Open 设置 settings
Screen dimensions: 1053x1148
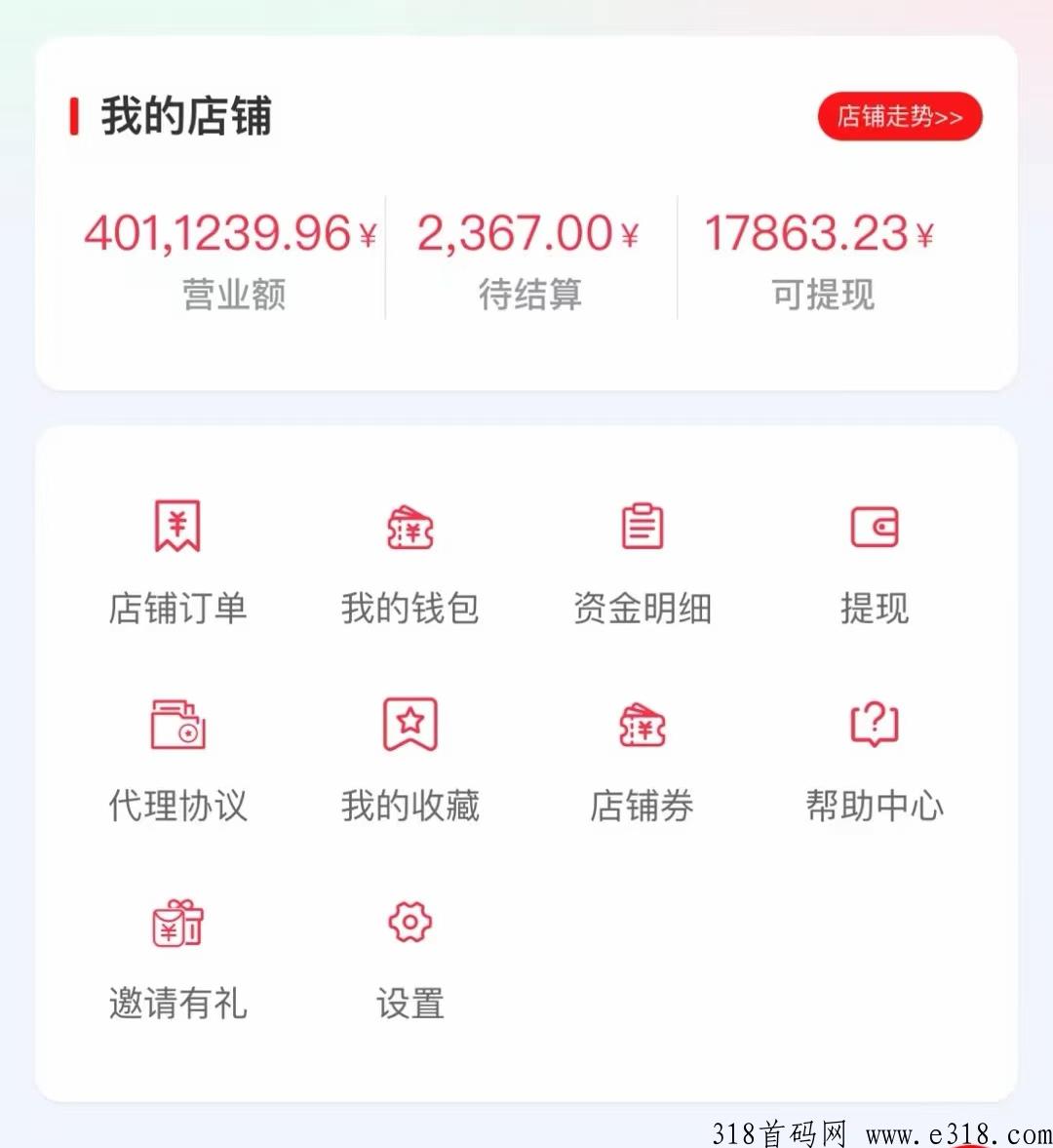[409, 958]
